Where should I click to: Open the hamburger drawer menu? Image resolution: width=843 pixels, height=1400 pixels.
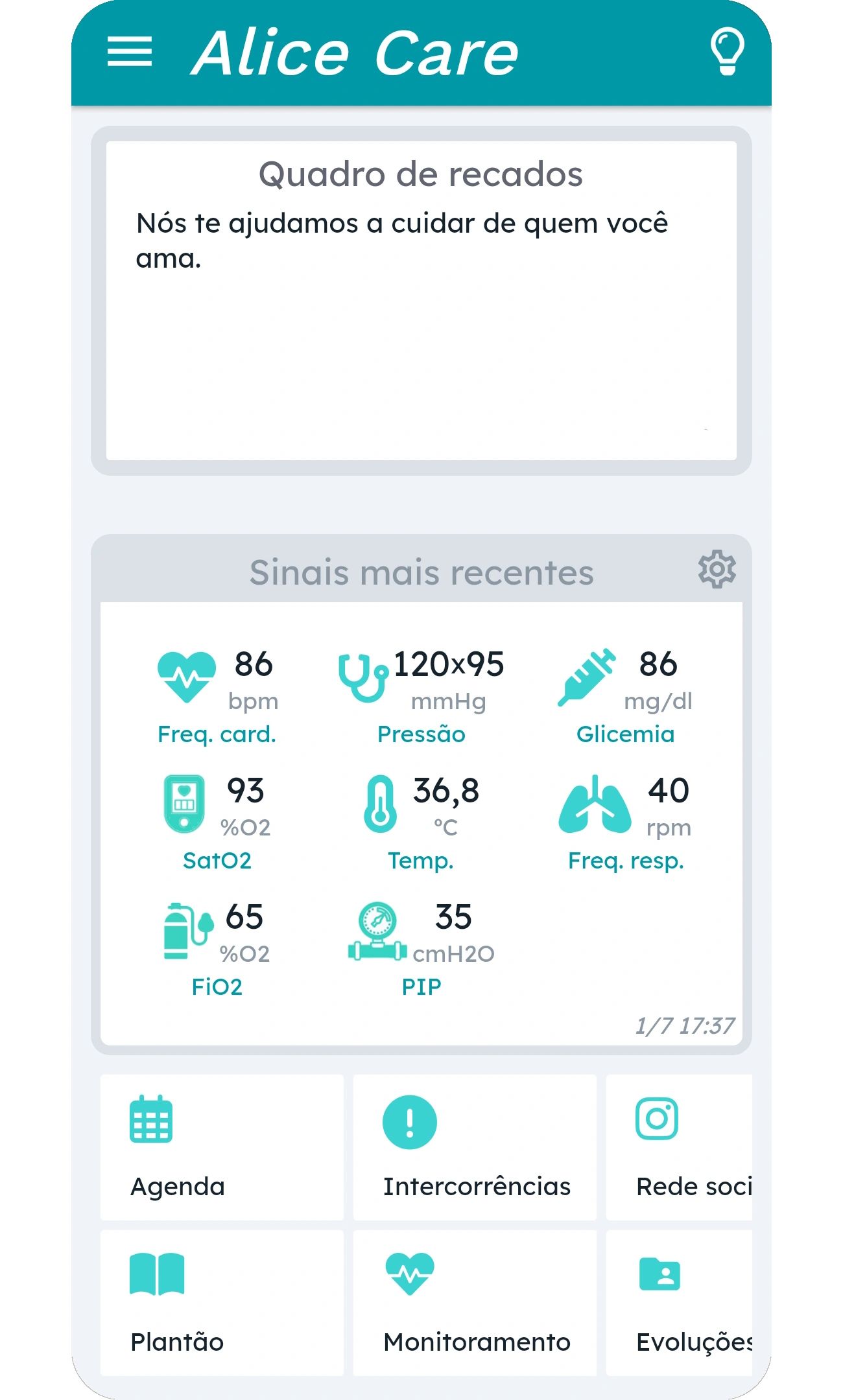coord(129,52)
